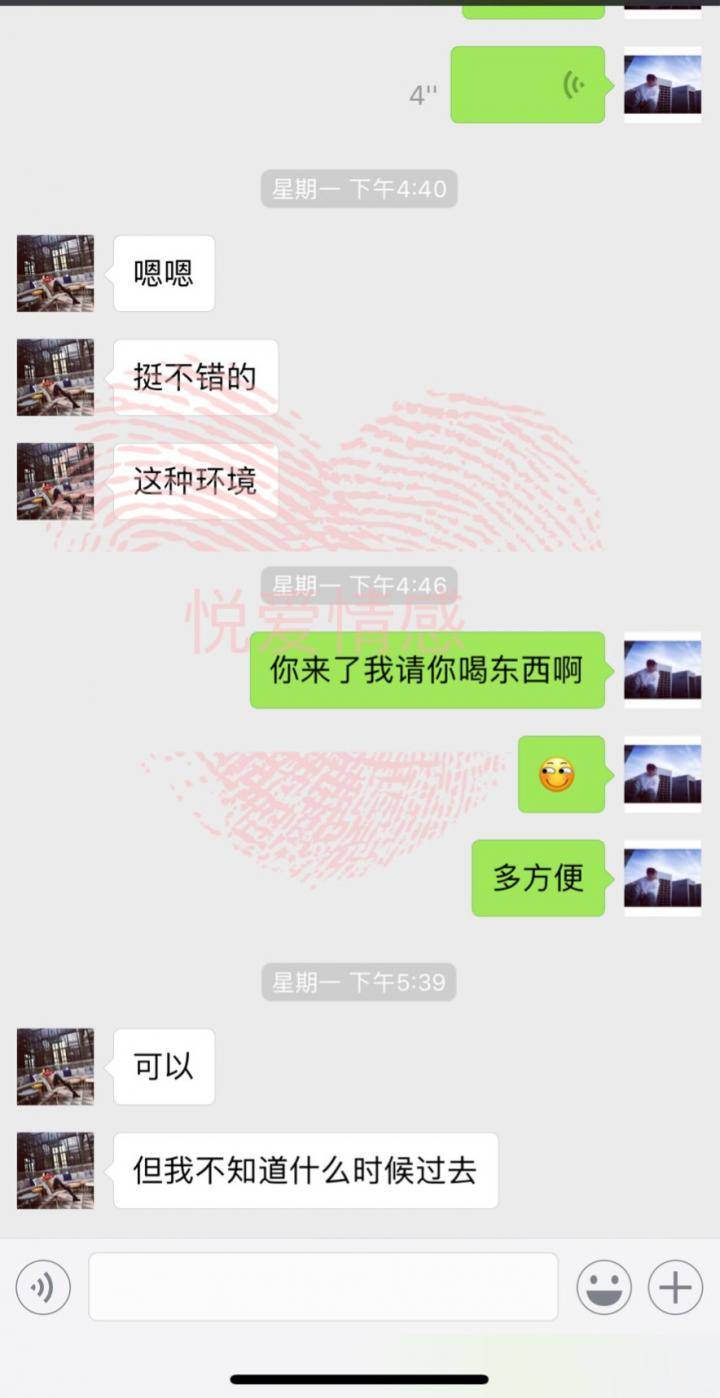The height and width of the screenshot is (1398, 720).
Task: Tap the avatar next to 但我不知道什么时候过去
Action: 55,1171
